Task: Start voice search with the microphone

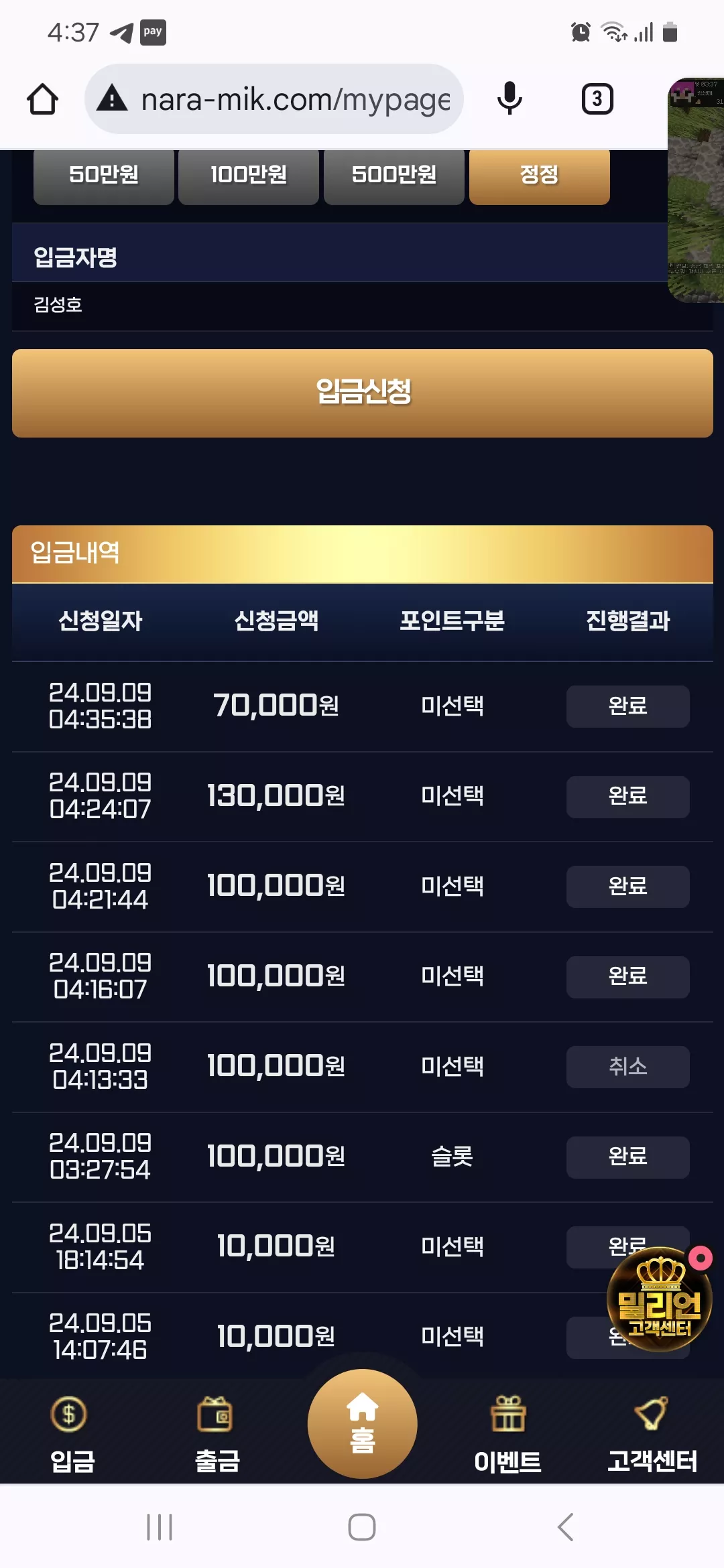Action: click(x=509, y=99)
